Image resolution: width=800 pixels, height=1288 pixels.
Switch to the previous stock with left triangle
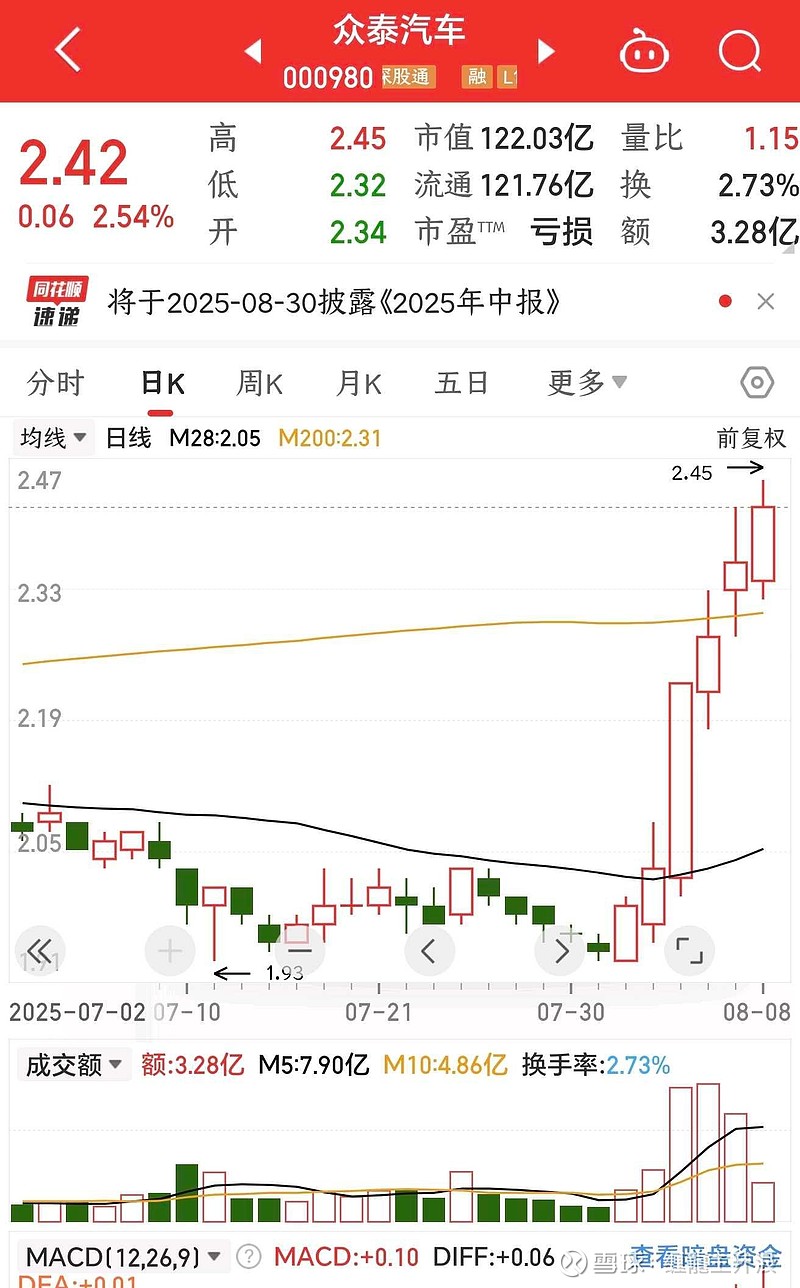click(x=253, y=50)
